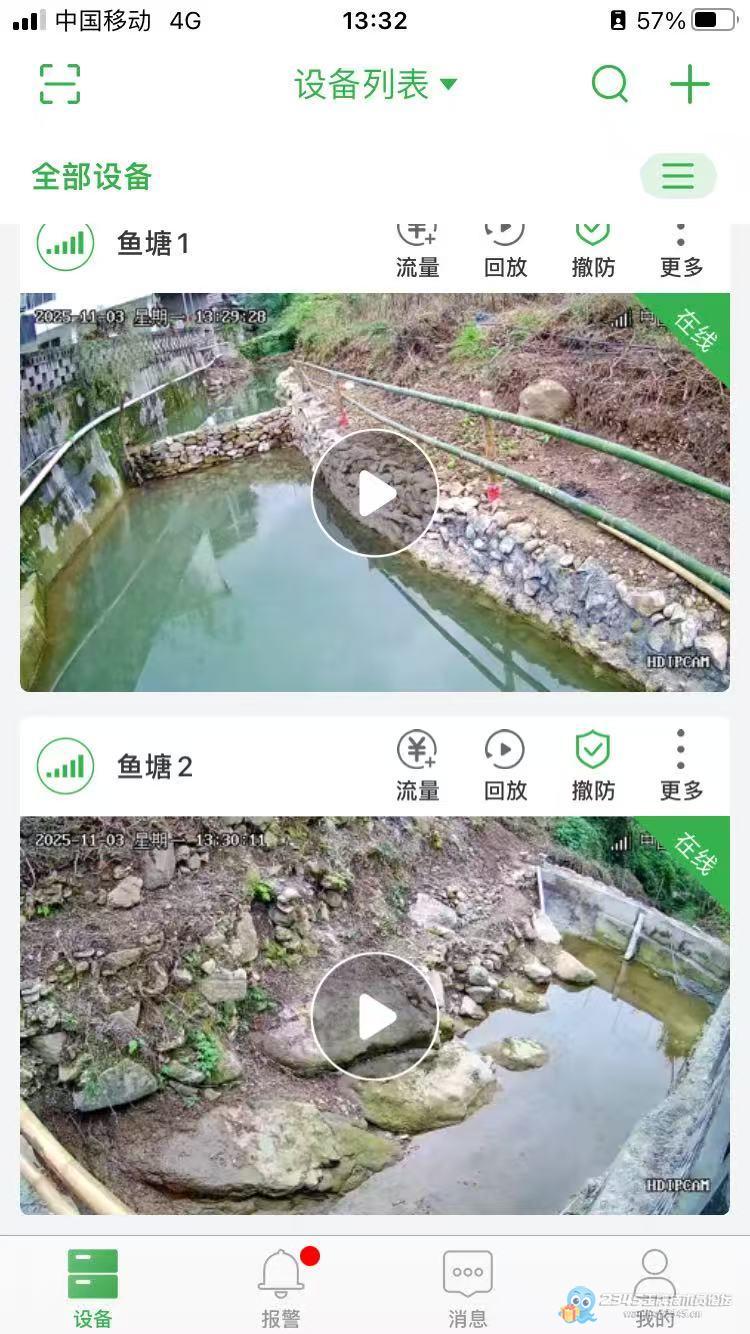Tap 撤防 disarm for 鱼塘2
The image size is (750, 1334).
click(x=593, y=766)
